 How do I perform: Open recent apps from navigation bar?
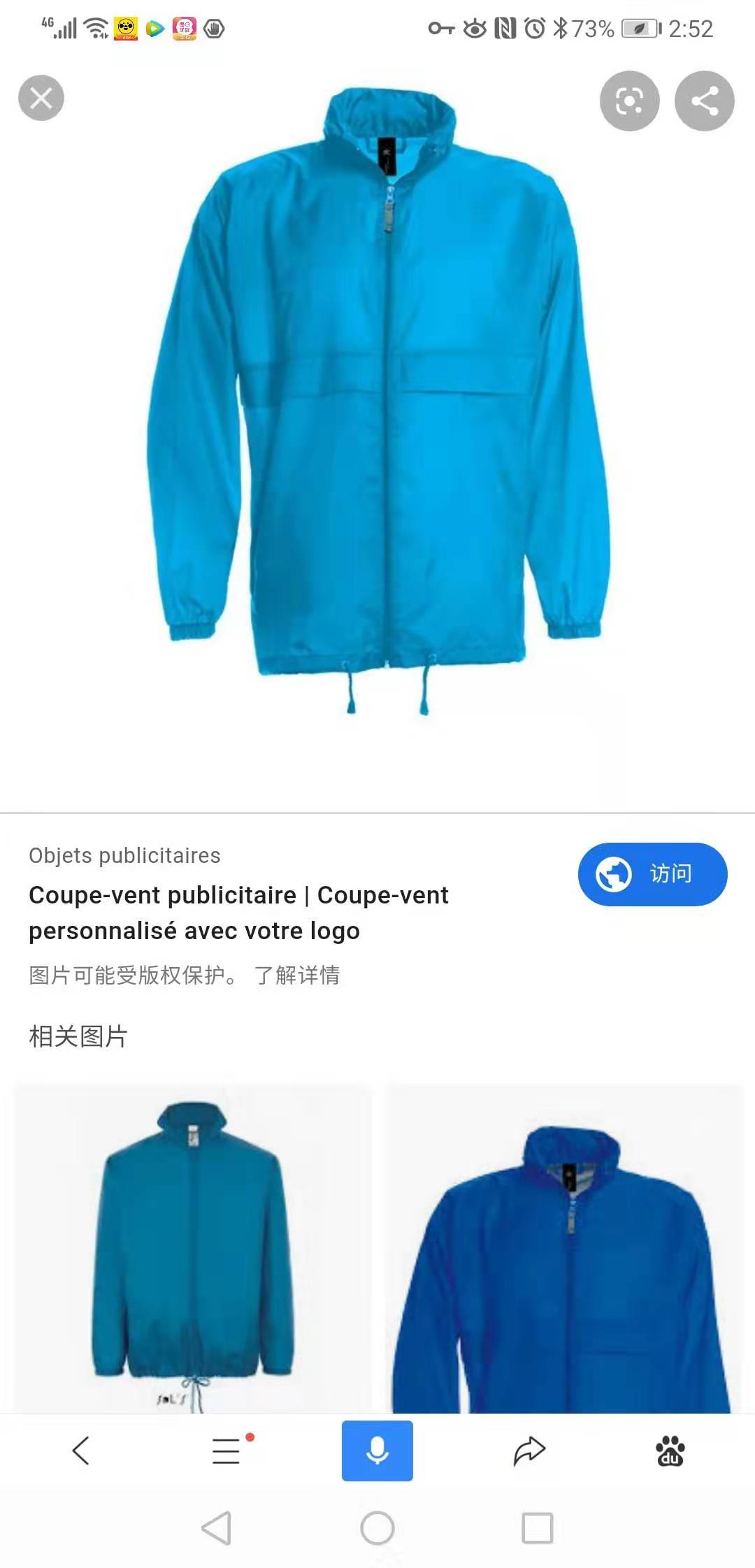(537, 1528)
